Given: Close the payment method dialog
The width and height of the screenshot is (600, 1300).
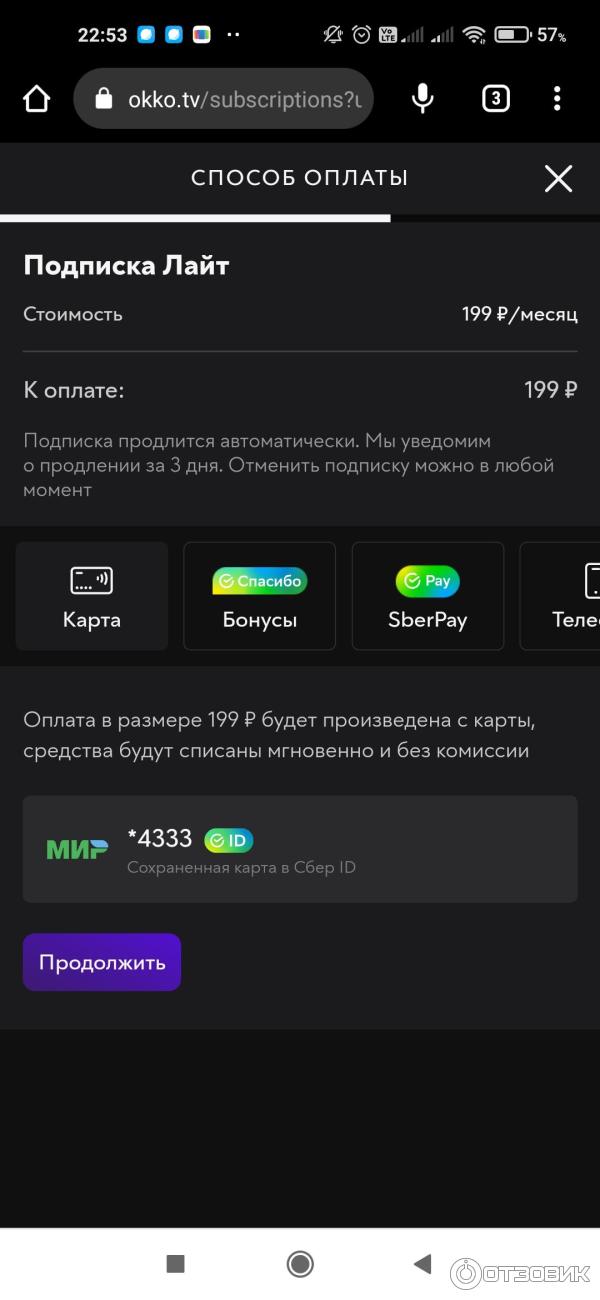Looking at the screenshot, I should [x=558, y=179].
